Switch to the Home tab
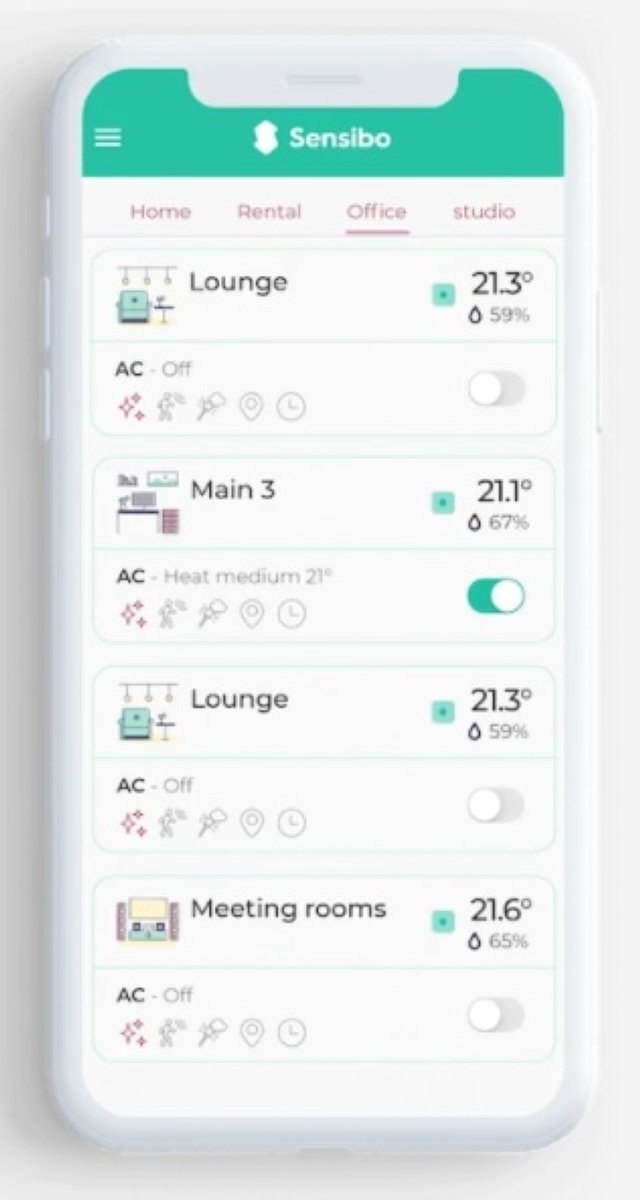The image size is (640, 1200). click(x=160, y=212)
